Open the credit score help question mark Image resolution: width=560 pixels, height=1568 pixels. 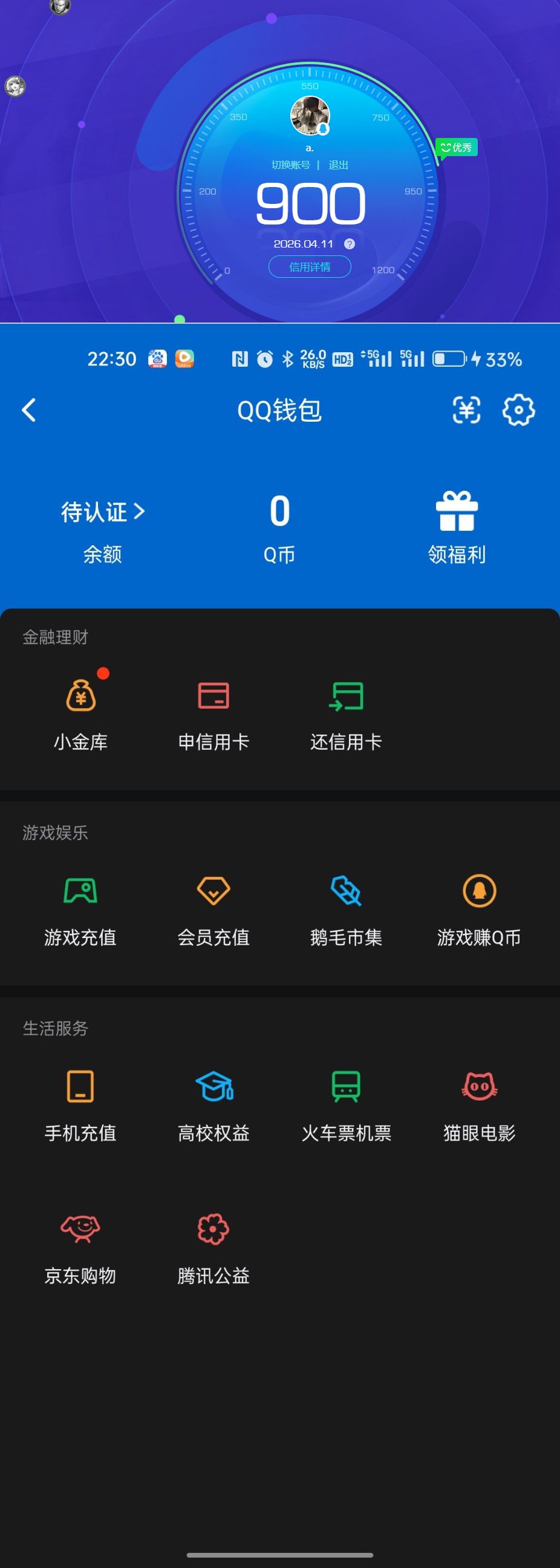(349, 244)
